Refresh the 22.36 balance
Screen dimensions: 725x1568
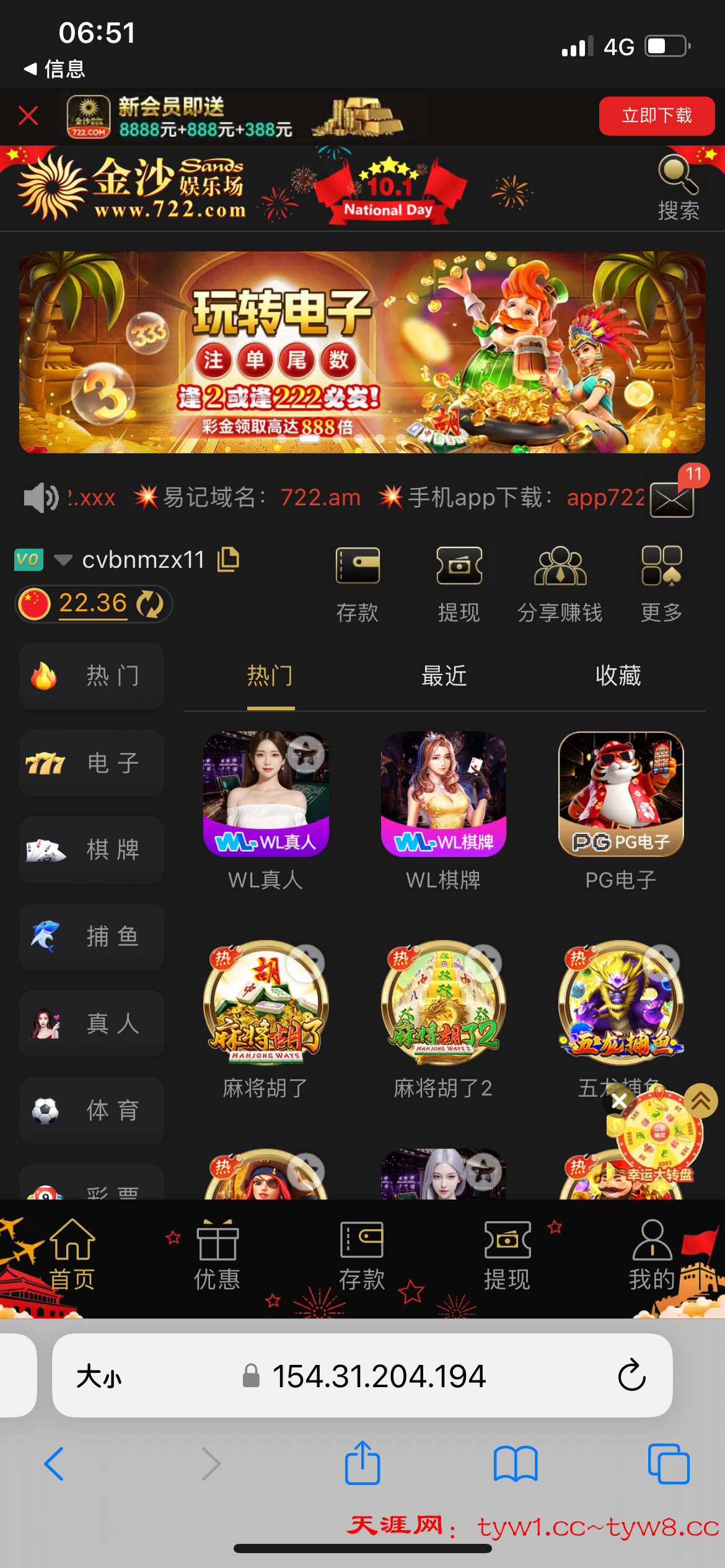150,604
